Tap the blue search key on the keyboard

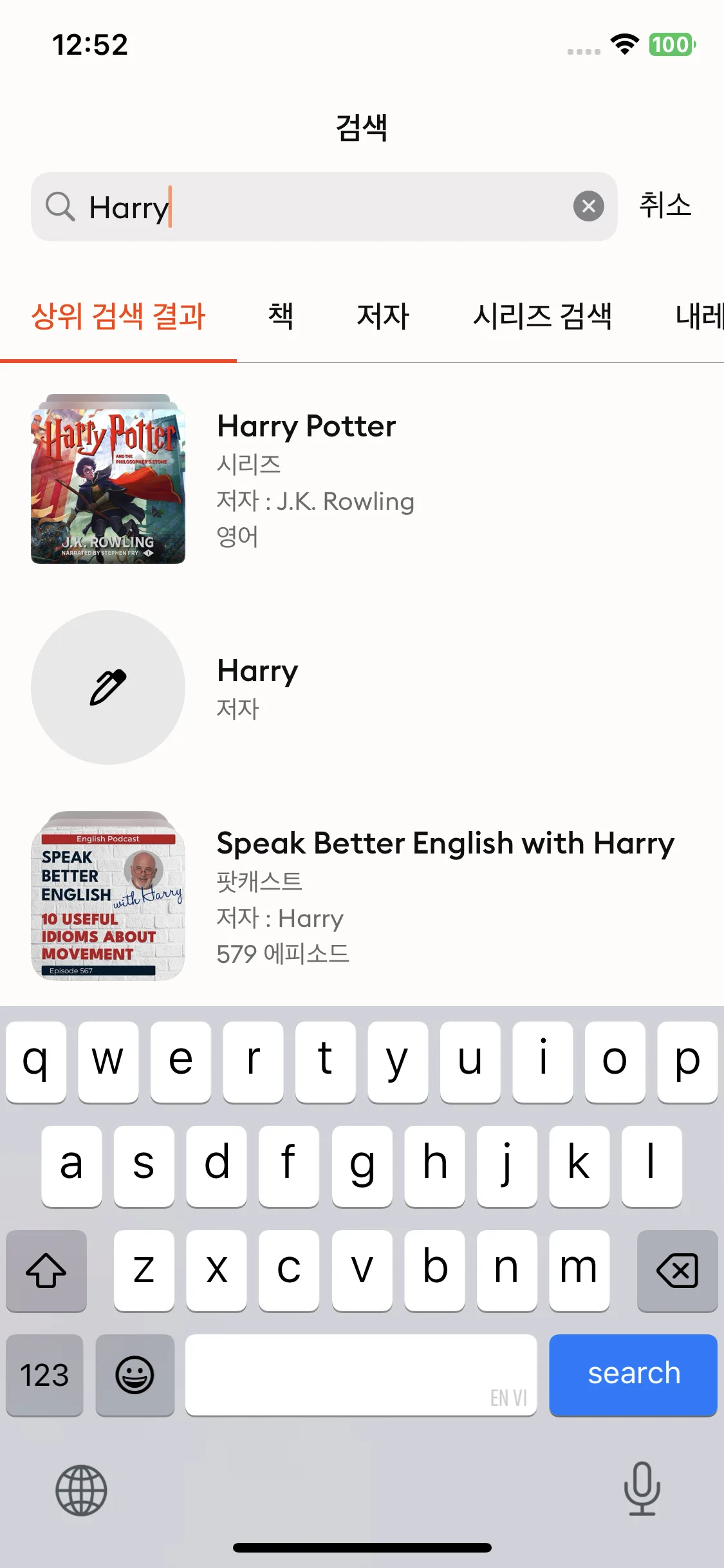[633, 1374]
